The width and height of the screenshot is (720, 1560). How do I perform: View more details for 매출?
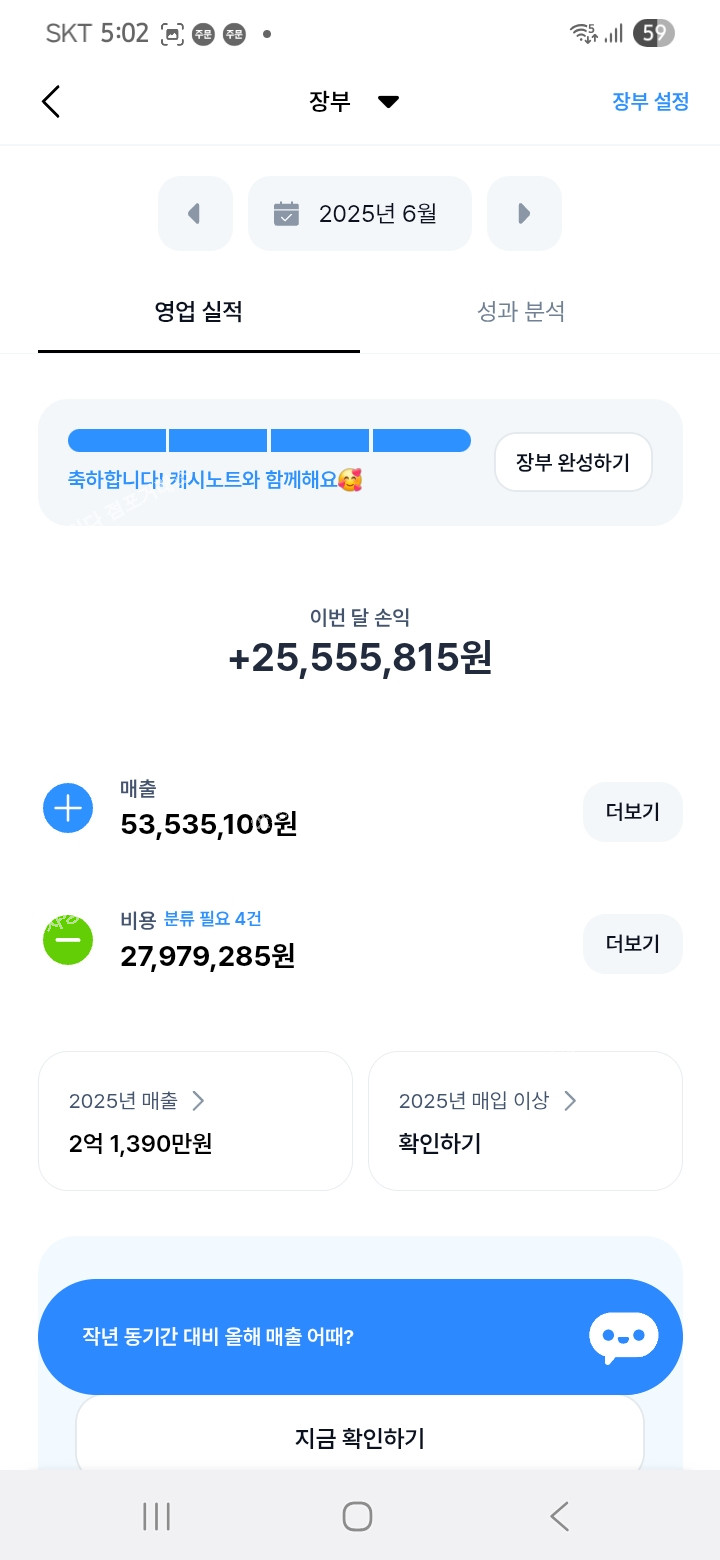click(x=633, y=812)
